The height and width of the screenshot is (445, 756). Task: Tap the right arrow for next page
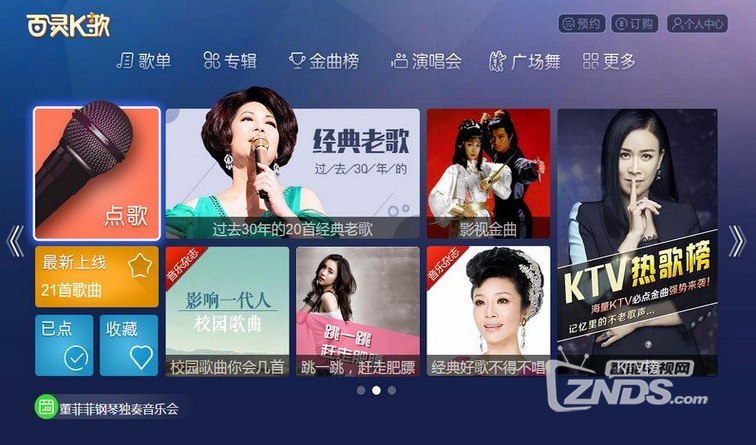point(737,241)
